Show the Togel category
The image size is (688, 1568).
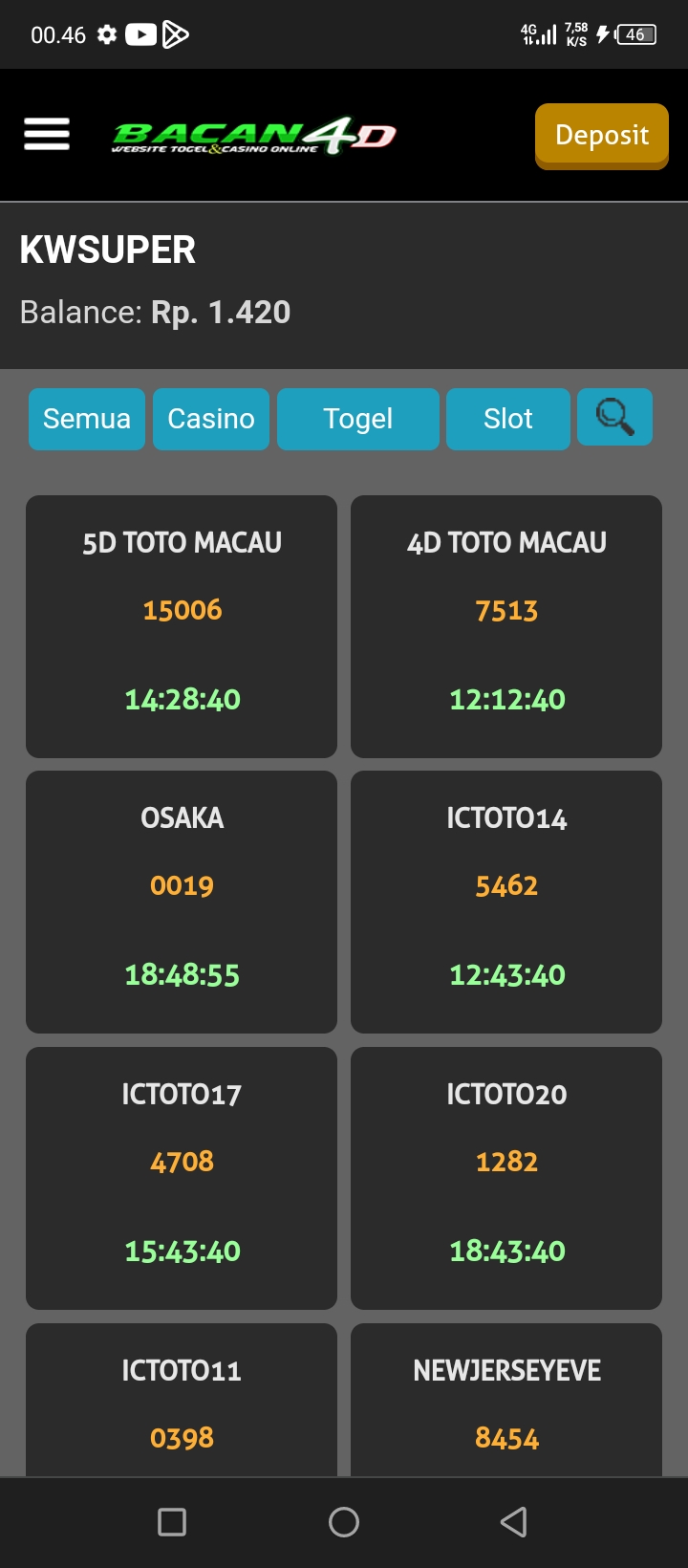pyautogui.click(x=358, y=419)
